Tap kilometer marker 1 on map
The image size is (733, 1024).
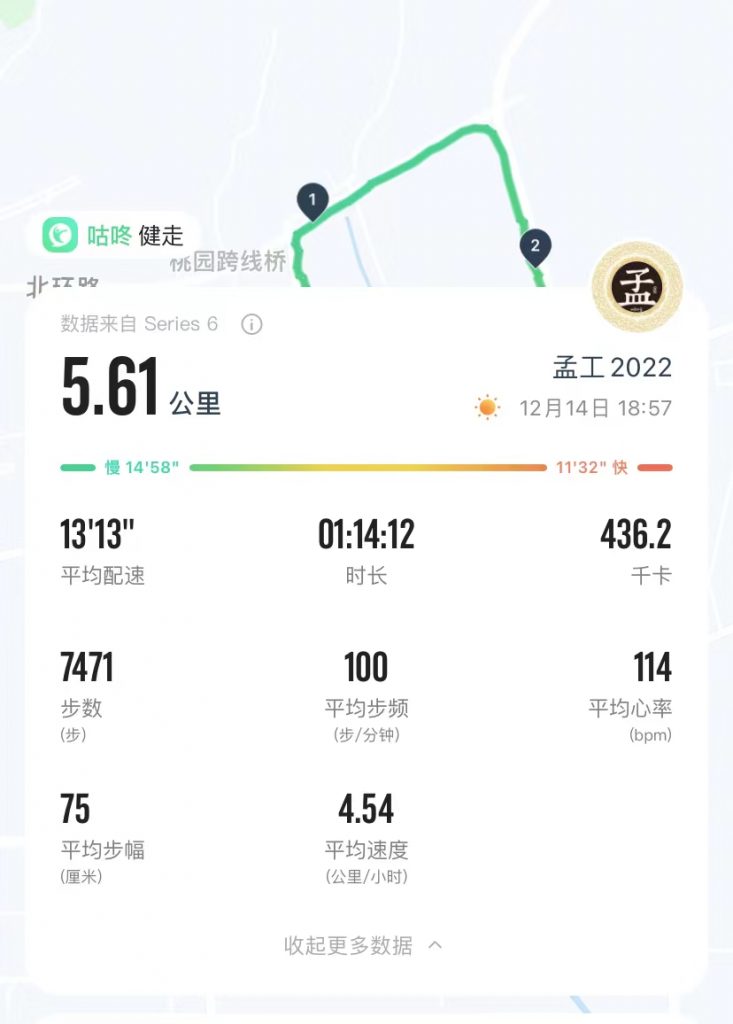tap(313, 202)
